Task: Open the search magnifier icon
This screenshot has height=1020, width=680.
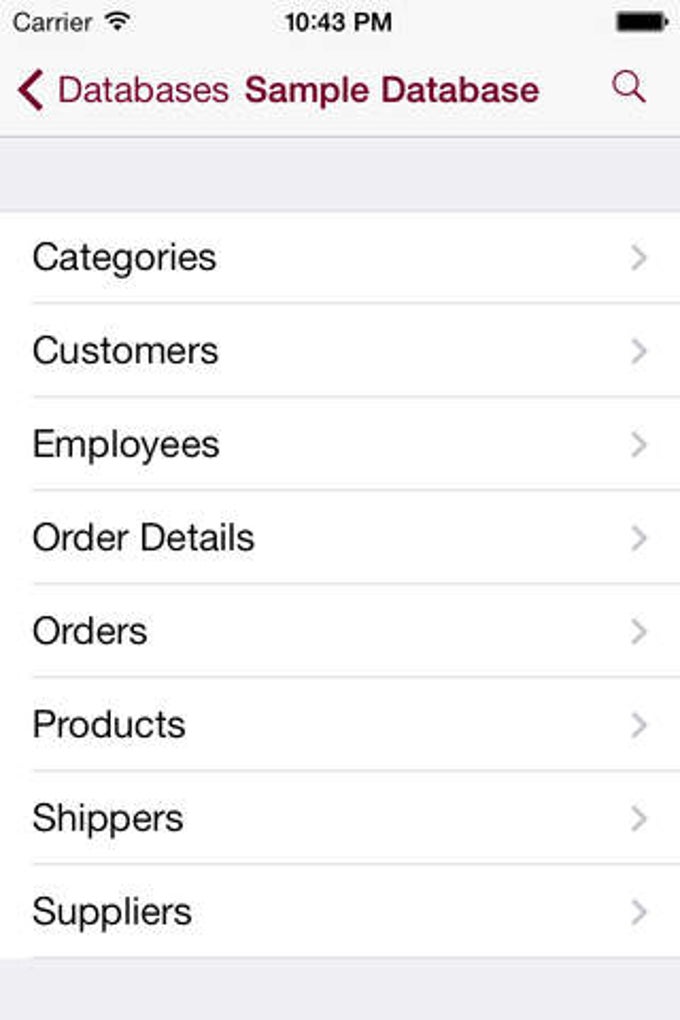Action: click(x=628, y=87)
